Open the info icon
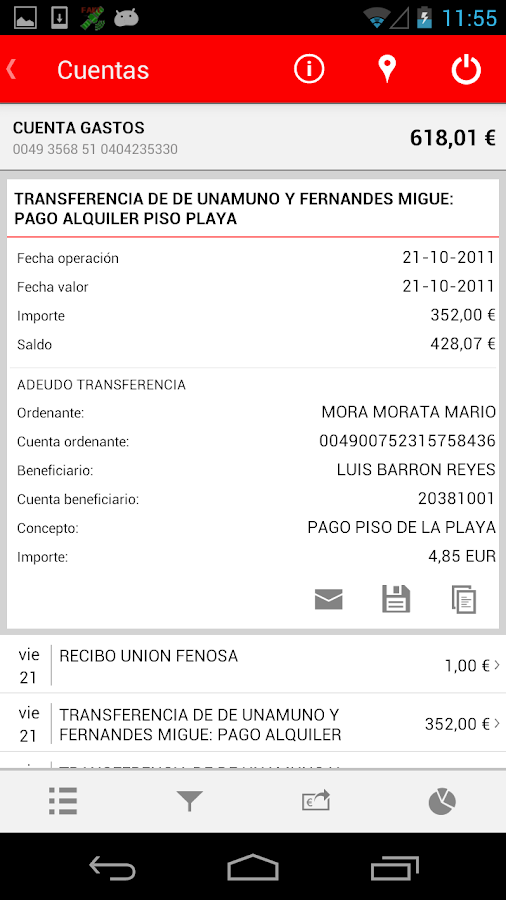Image resolution: width=506 pixels, height=900 pixels. [309, 69]
